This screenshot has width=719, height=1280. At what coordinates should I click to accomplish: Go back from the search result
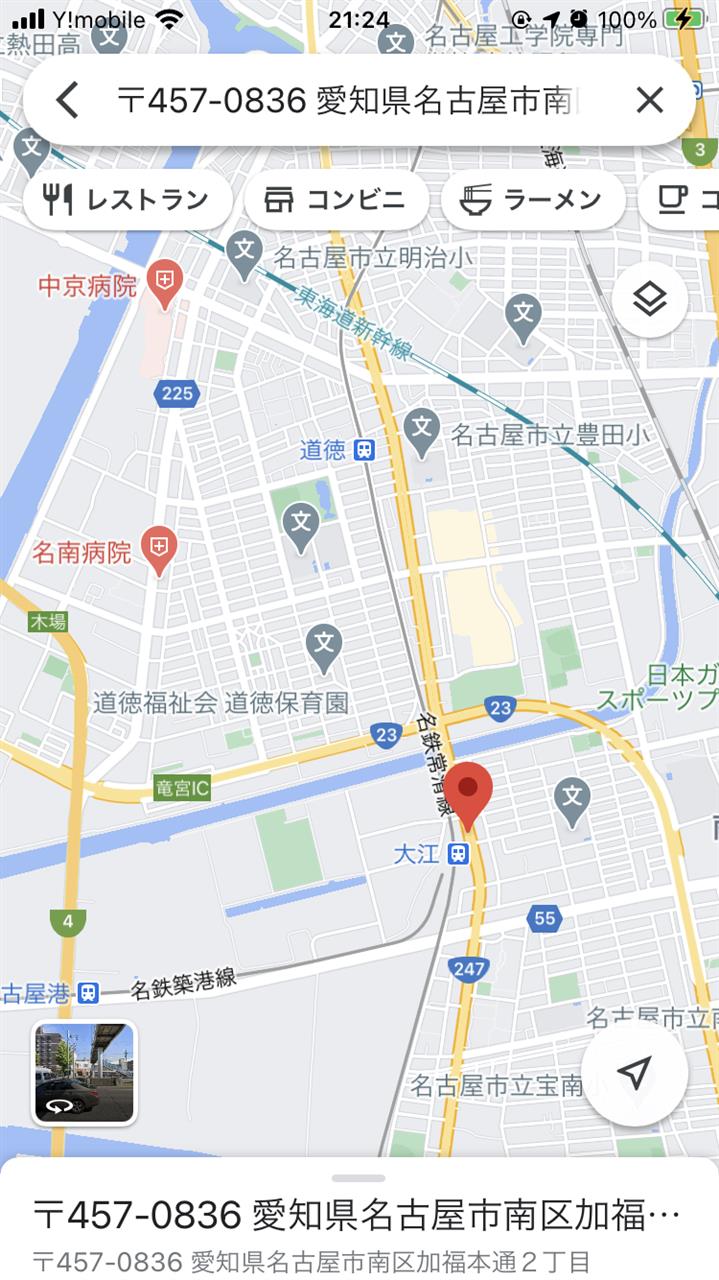67,100
